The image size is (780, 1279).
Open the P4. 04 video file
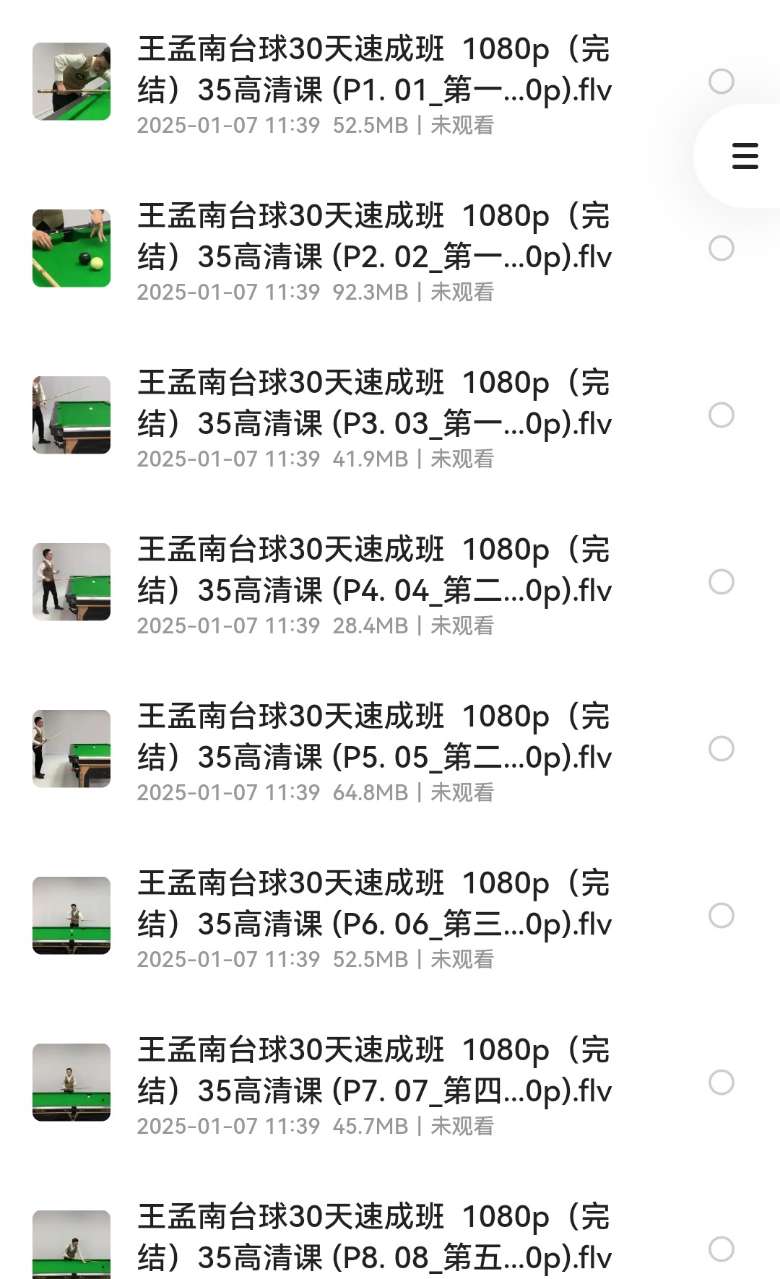pyautogui.click(x=373, y=571)
